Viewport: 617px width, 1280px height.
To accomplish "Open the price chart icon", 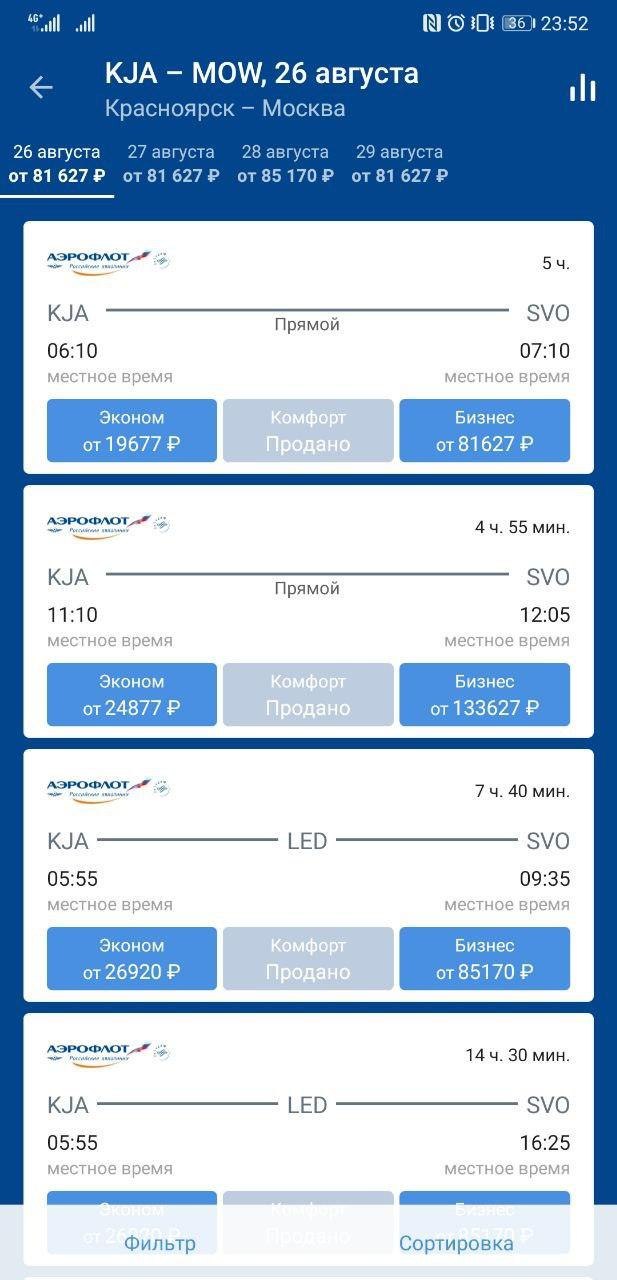I will (582, 88).
